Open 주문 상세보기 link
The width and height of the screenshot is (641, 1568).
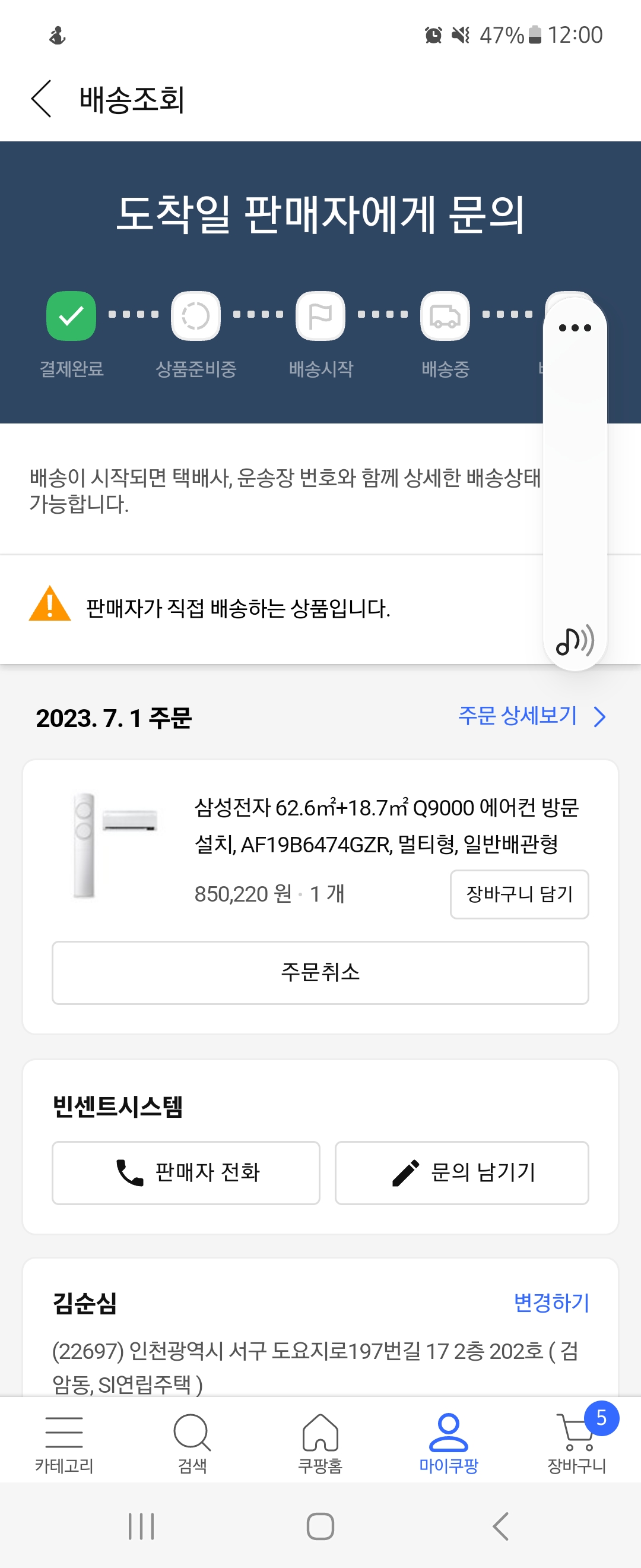[x=531, y=716]
